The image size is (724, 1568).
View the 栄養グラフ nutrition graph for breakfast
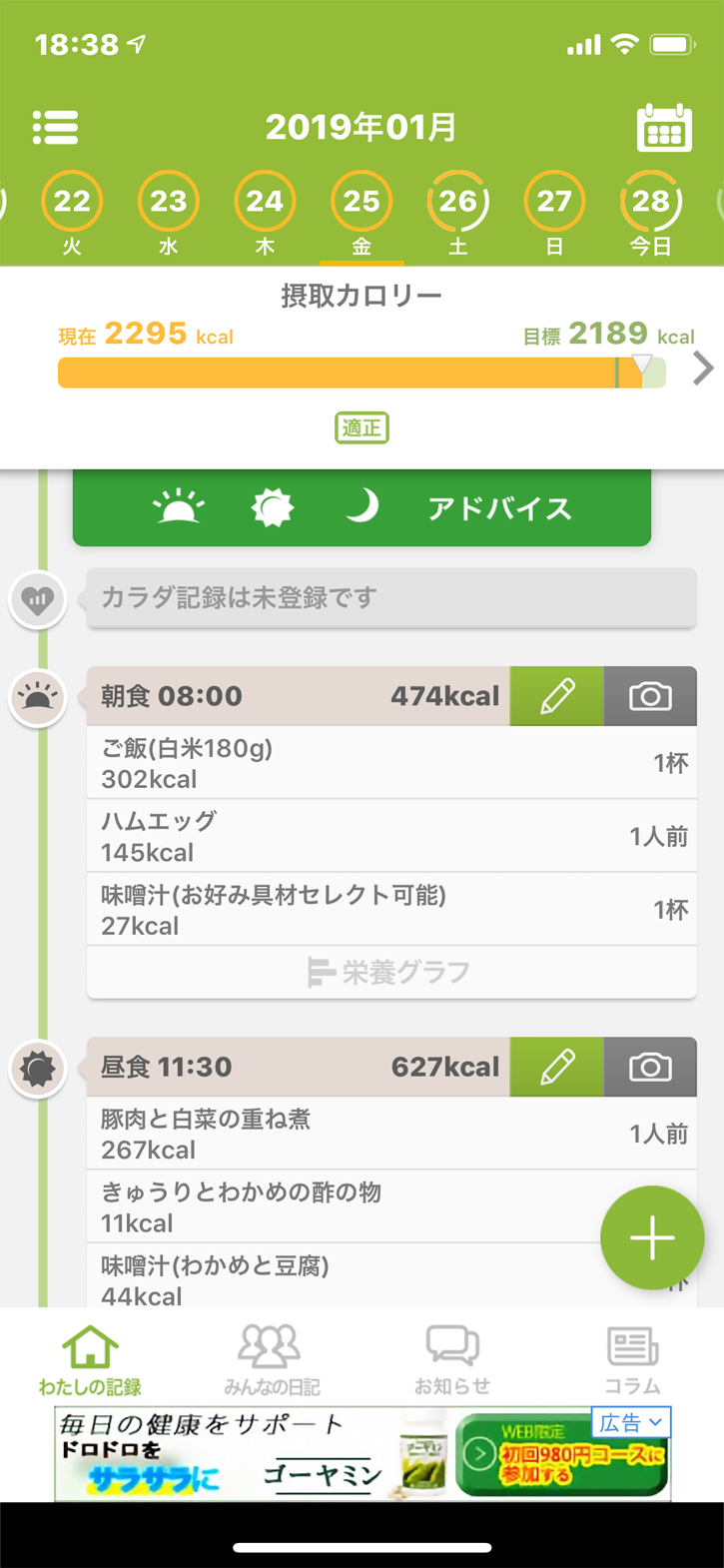click(x=390, y=972)
